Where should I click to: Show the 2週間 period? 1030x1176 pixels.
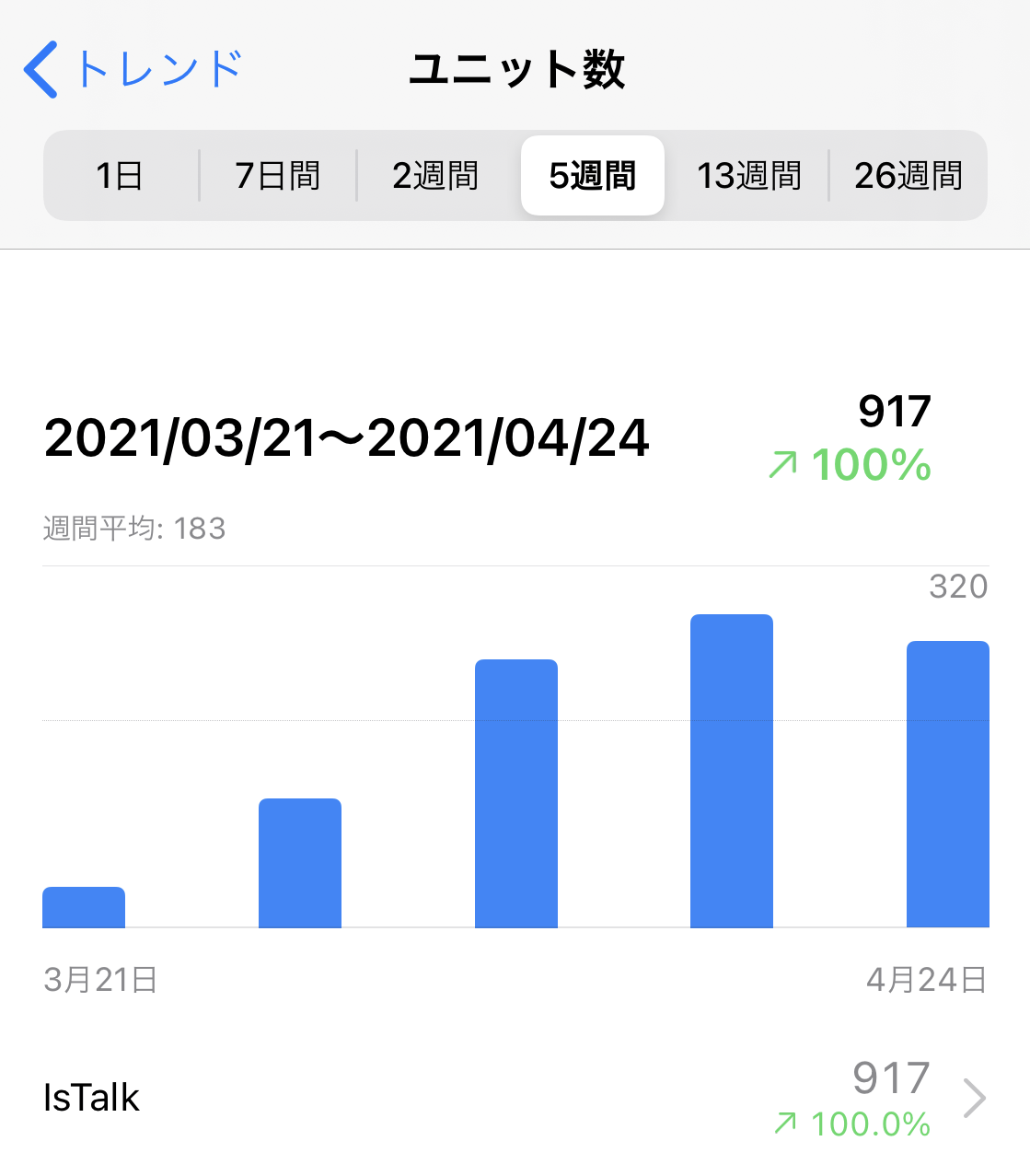[435, 175]
